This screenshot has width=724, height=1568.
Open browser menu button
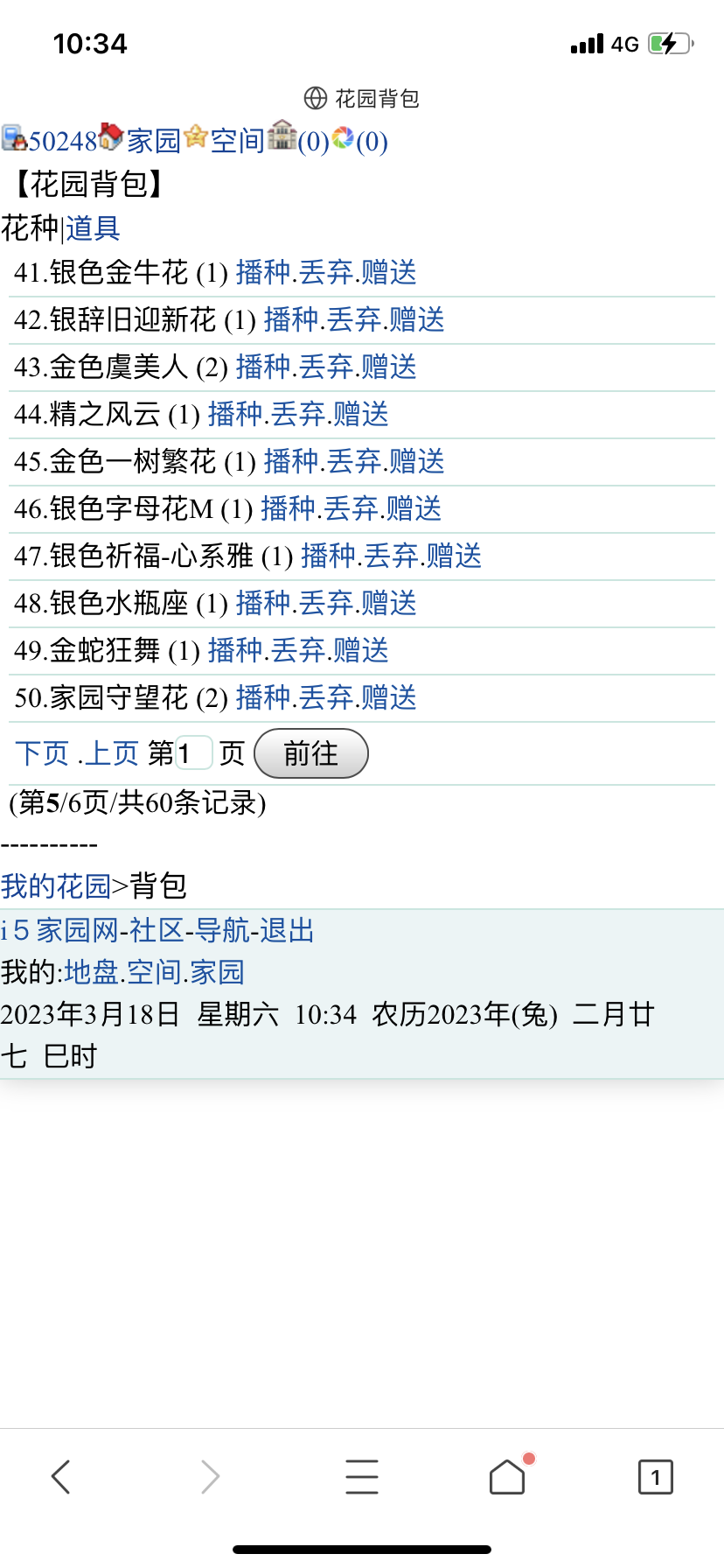point(361,1477)
